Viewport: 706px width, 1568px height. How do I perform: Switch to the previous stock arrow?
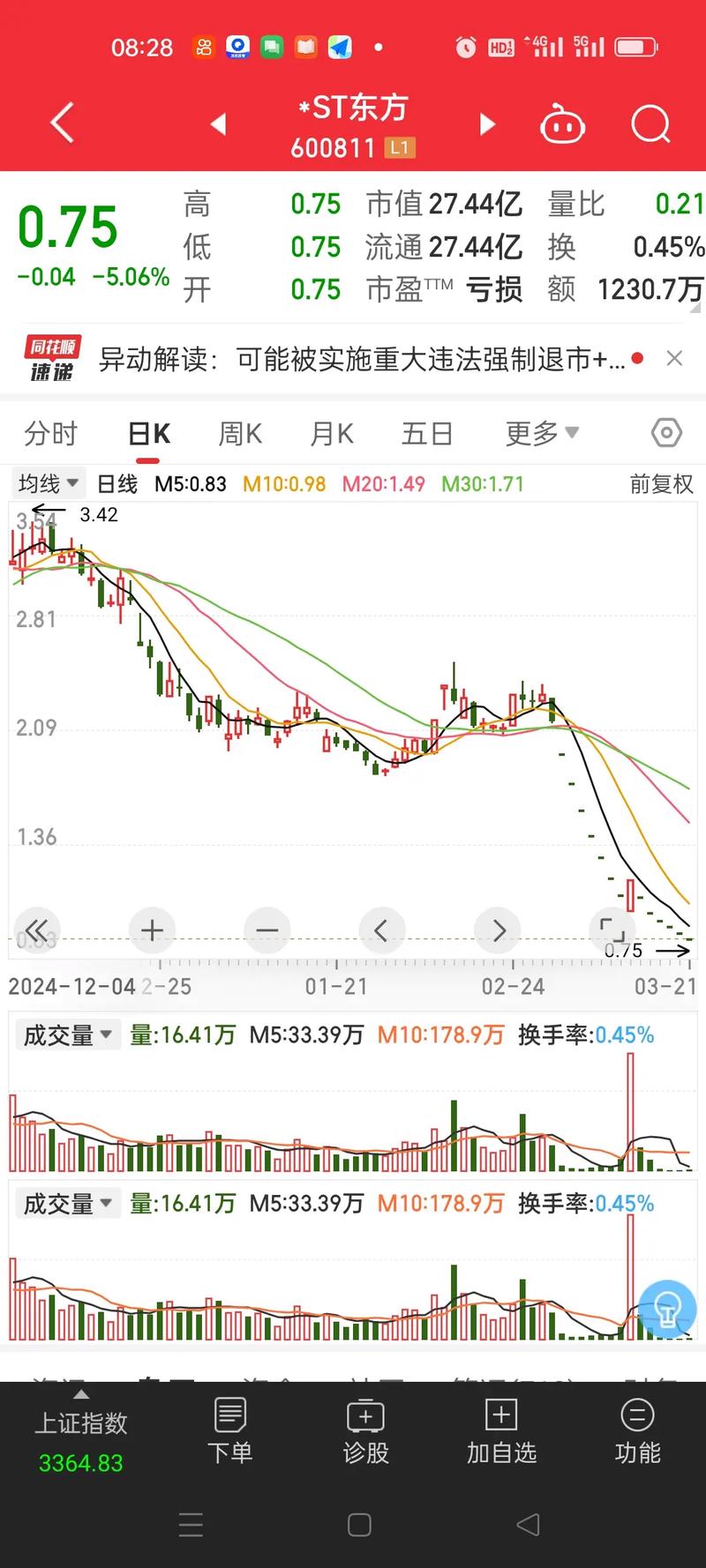pyautogui.click(x=219, y=124)
